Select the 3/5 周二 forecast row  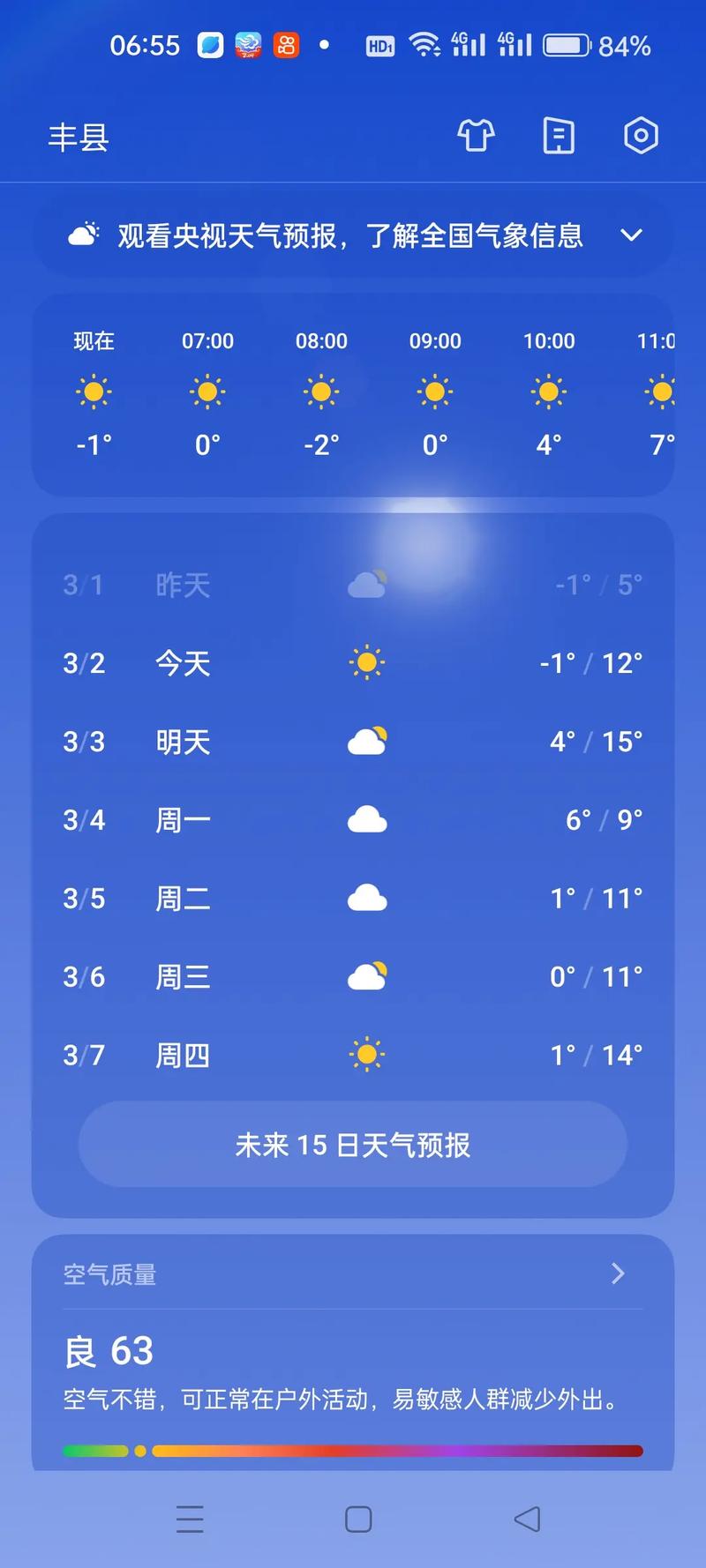(353, 898)
